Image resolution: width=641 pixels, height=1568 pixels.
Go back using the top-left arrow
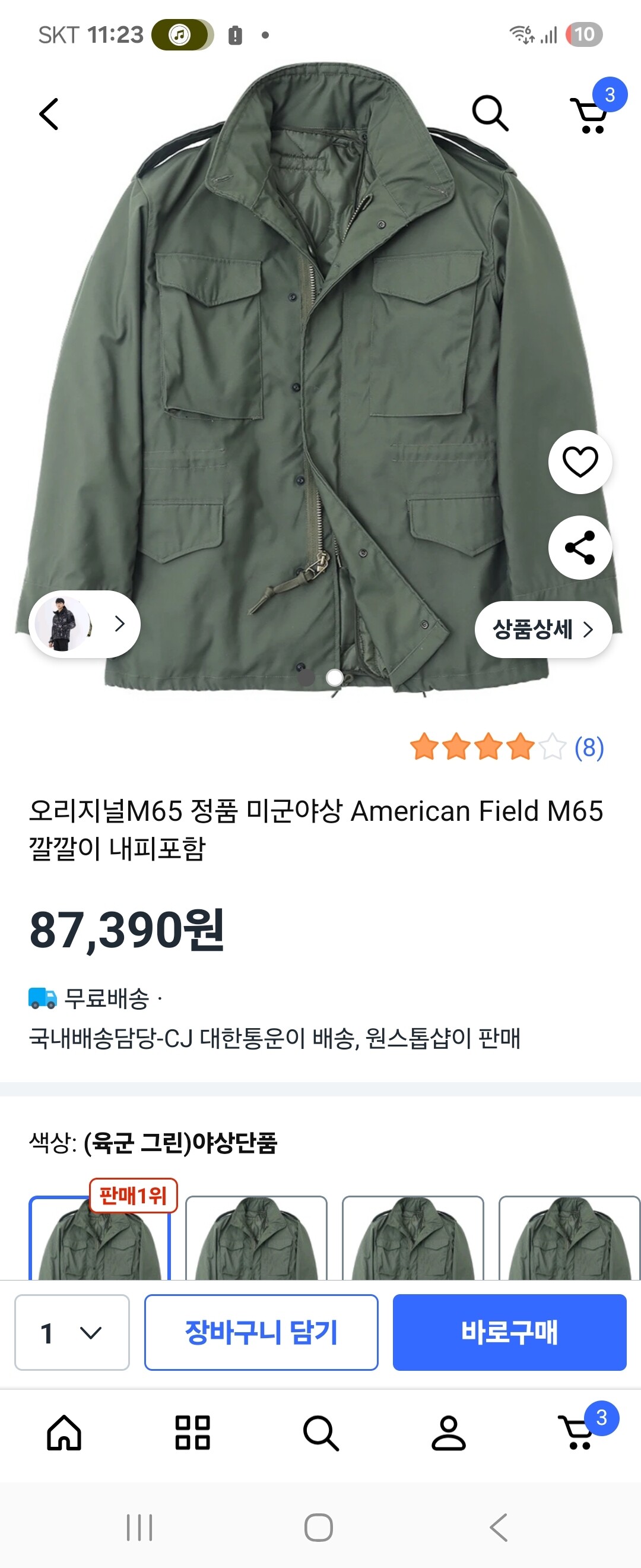click(49, 114)
